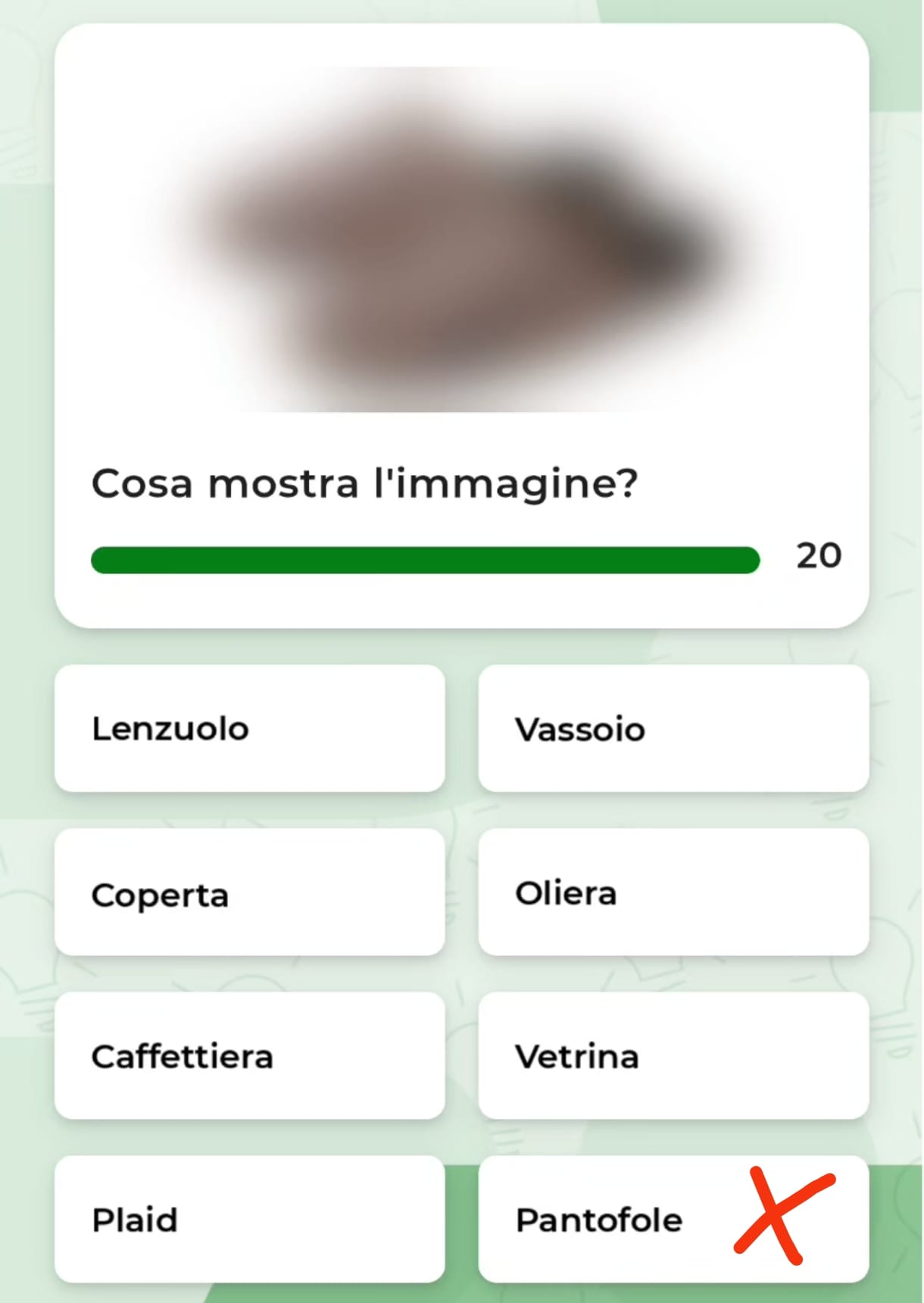Select the answer Lenzuolo
924x1303 pixels.
coord(249,729)
